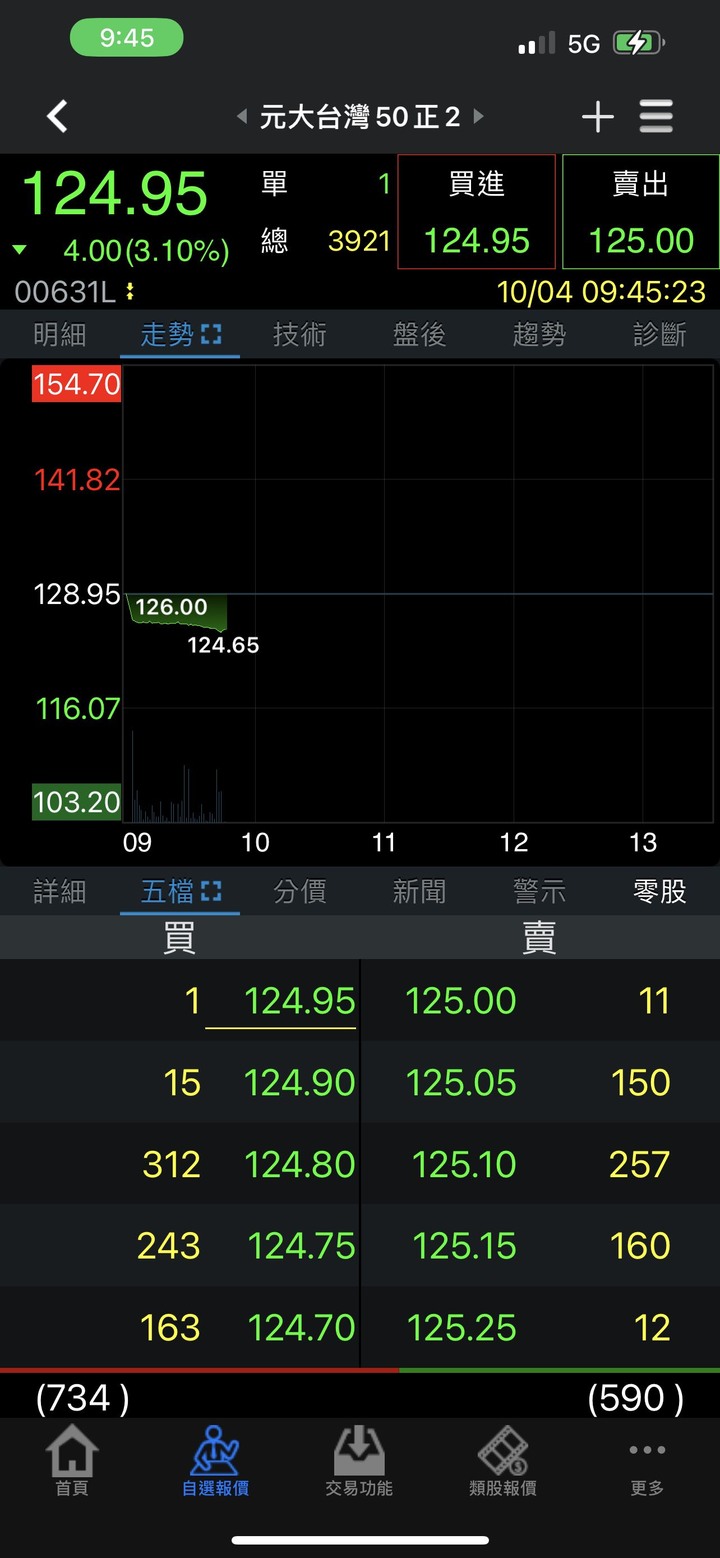Select the 技術 chart tab
Viewport: 720px width, 1558px height.
pyautogui.click(x=300, y=334)
